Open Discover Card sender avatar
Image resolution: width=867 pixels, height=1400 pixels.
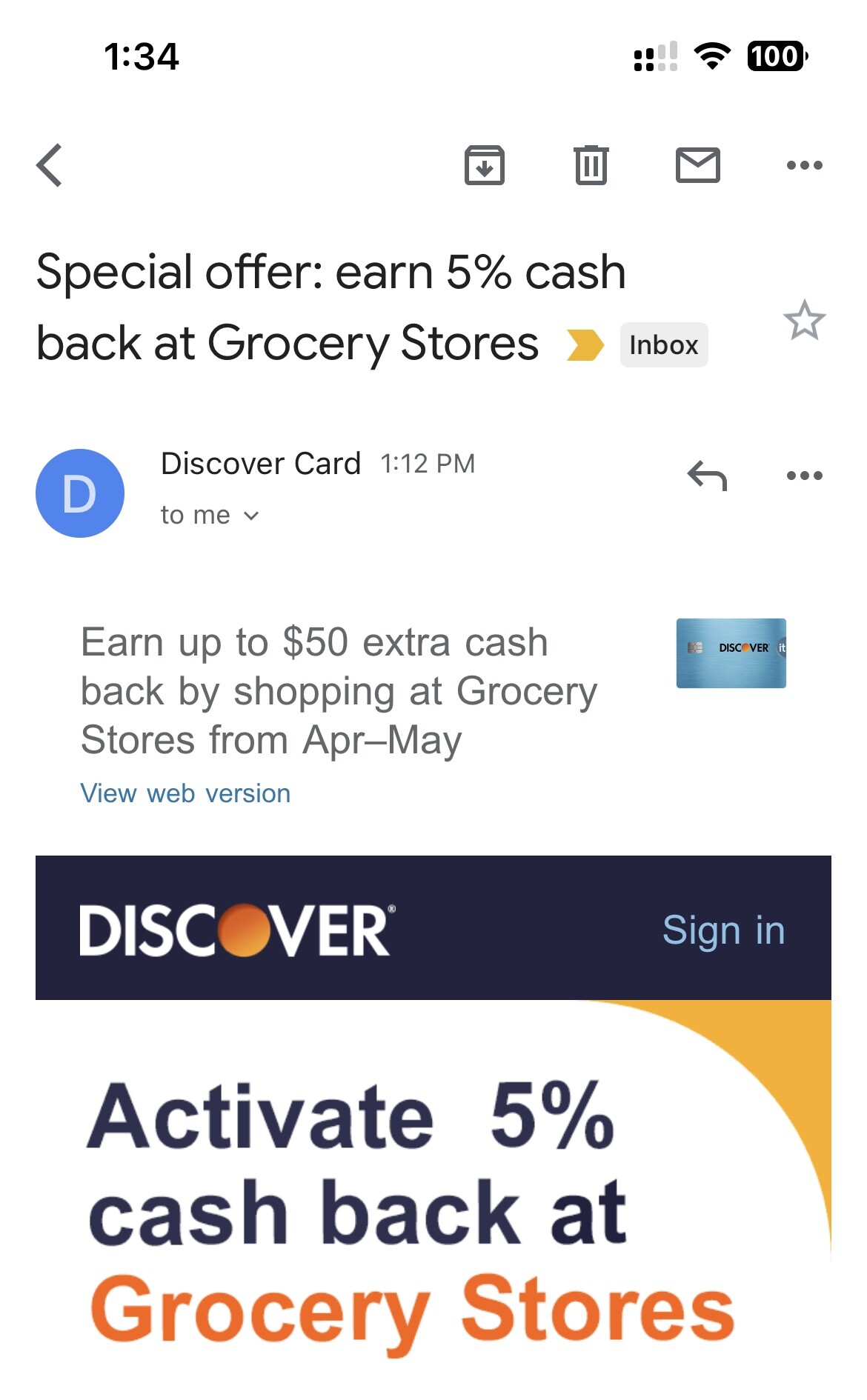click(x=80, y=493)
